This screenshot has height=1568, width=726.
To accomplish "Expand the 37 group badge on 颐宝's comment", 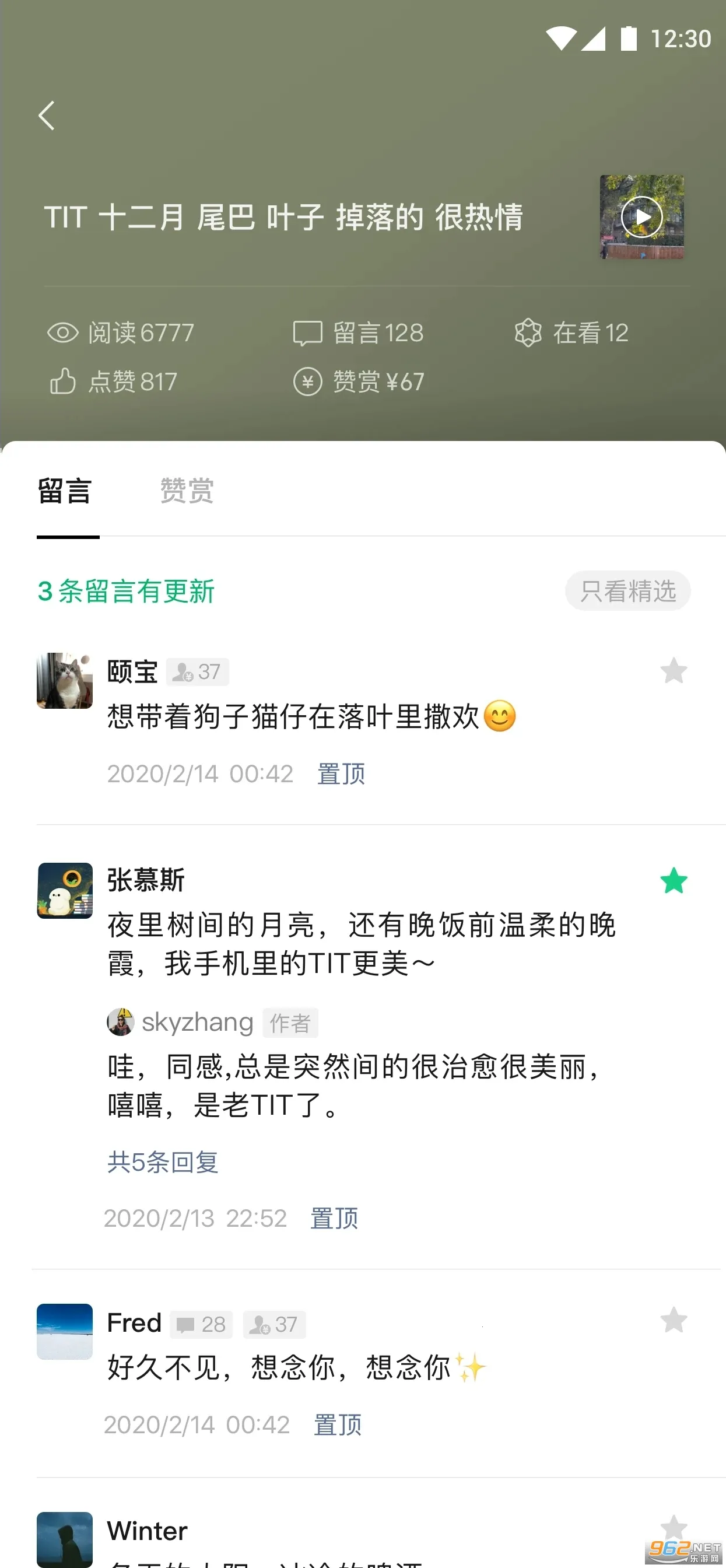I will point(197,671).
